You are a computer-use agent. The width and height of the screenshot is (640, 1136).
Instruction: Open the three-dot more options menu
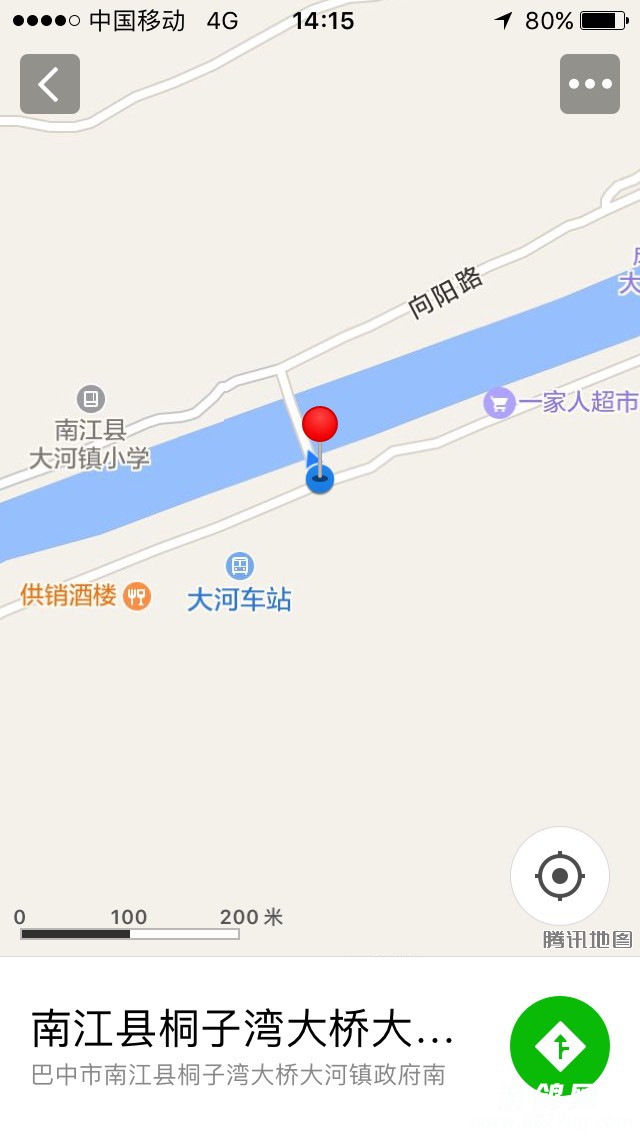(590, 84)
